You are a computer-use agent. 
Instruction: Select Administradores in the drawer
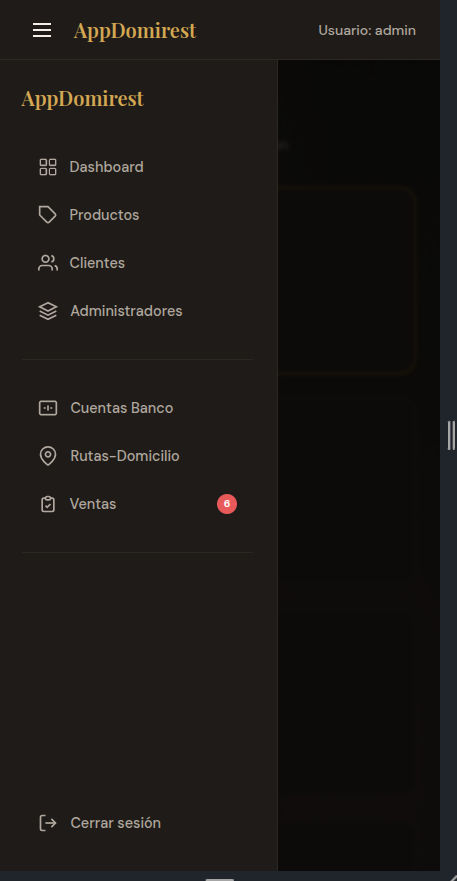tap(138, 311)
